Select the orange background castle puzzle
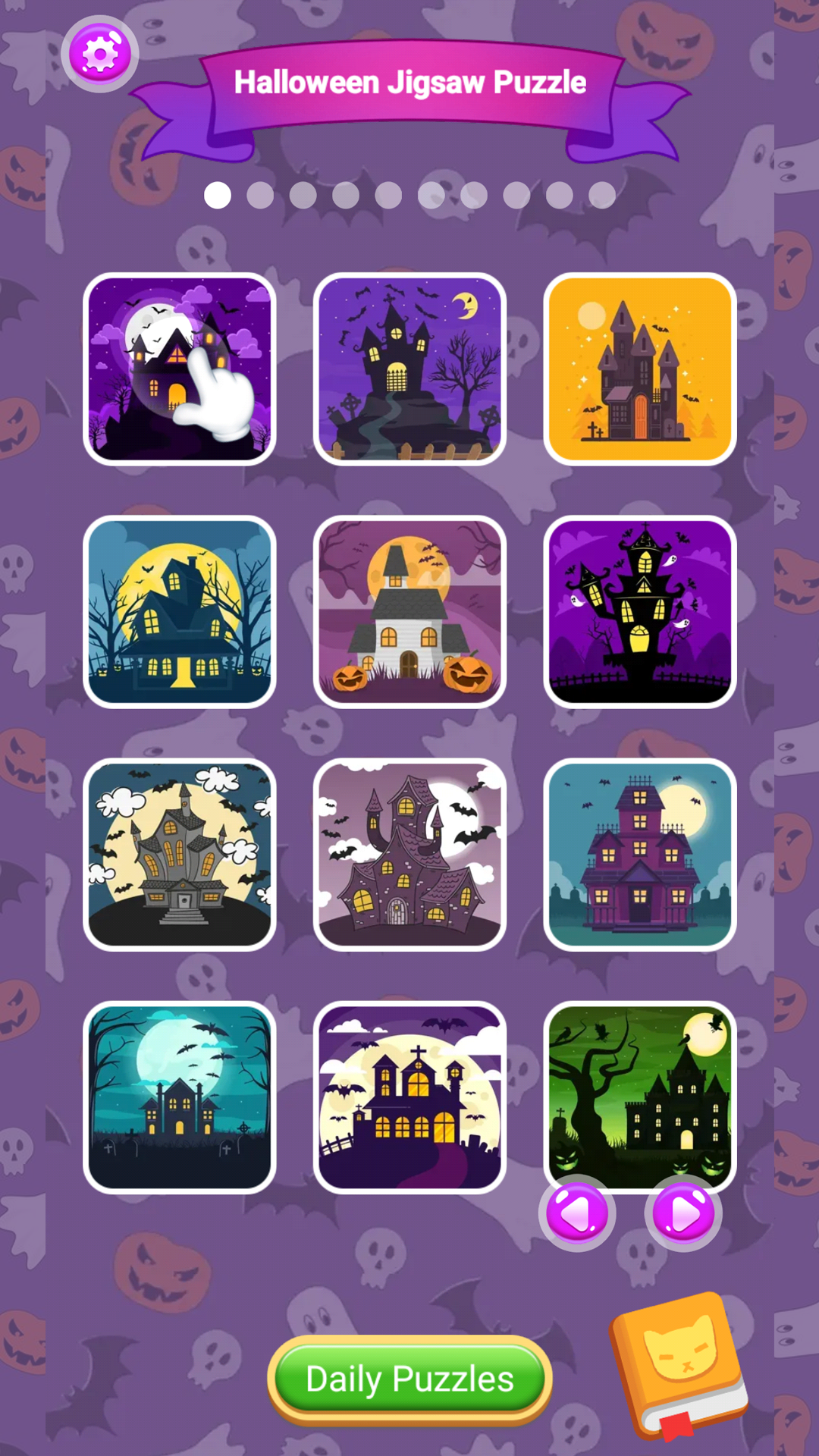This screenshot has width=819, height=1456. 640,369
